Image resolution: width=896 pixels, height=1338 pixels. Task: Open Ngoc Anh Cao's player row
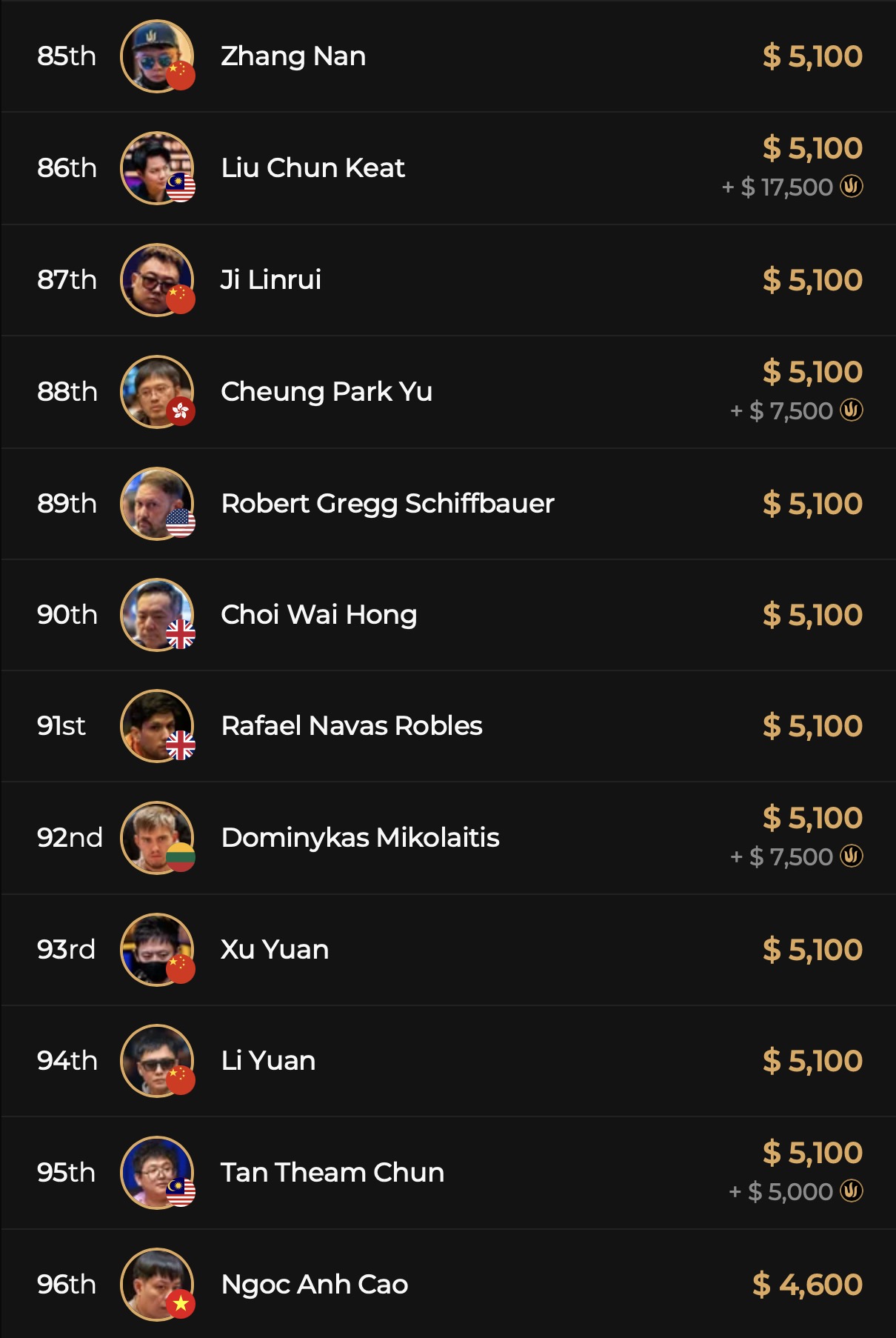[x=314, y=1285]
